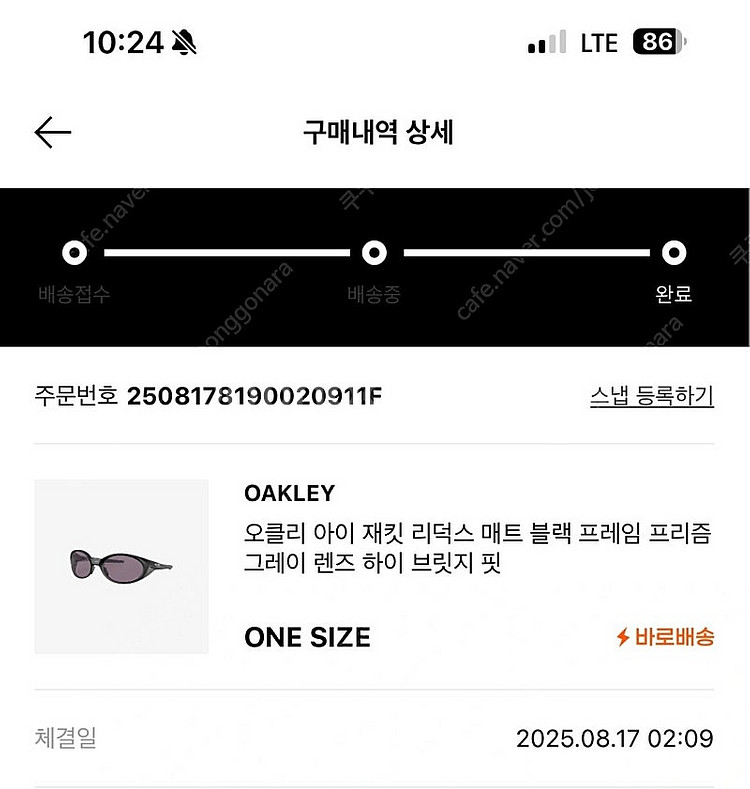Tap the 스냅 등록하기 link

[651, 396]
